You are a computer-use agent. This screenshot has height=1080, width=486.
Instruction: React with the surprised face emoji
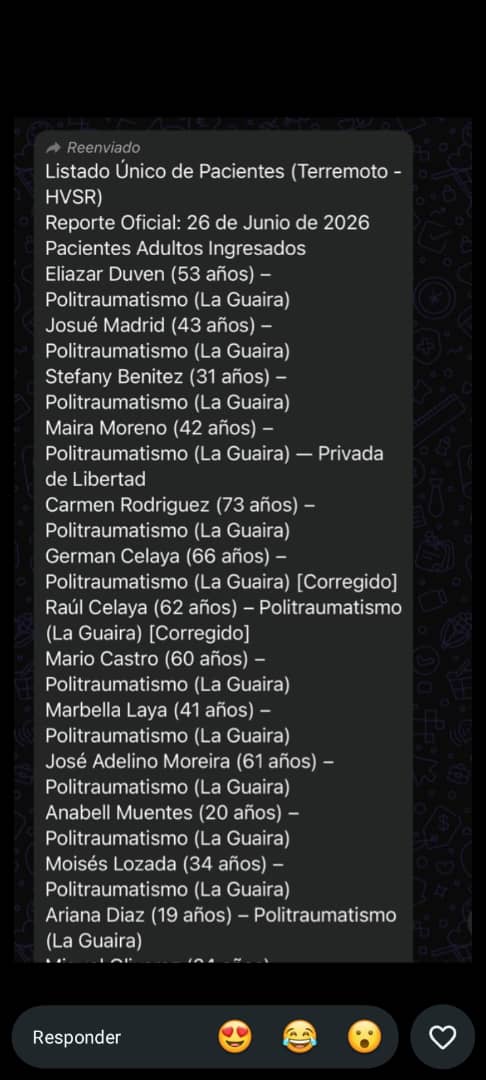tap(364, 1037)
